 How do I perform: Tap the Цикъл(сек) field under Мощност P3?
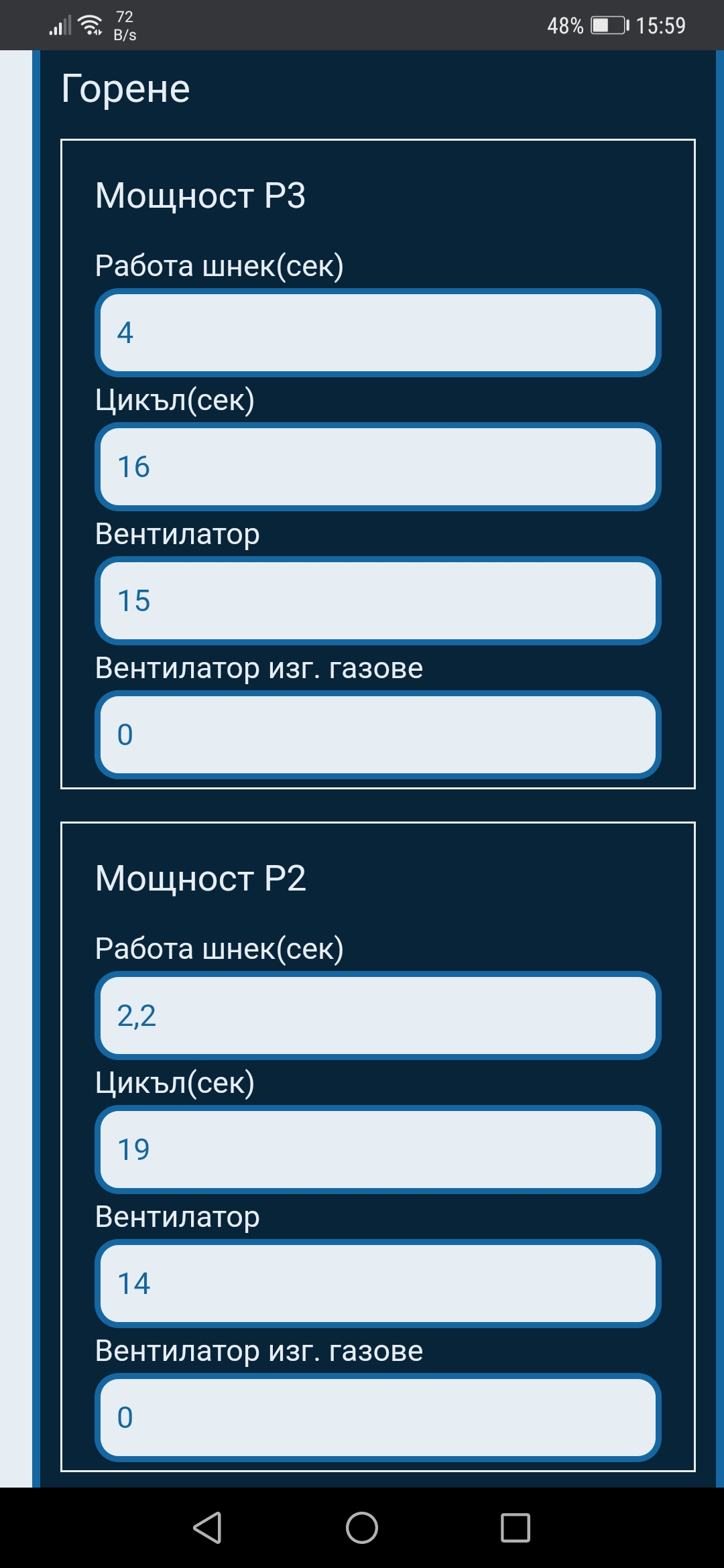pyautogui.click(x=378, y=467)
